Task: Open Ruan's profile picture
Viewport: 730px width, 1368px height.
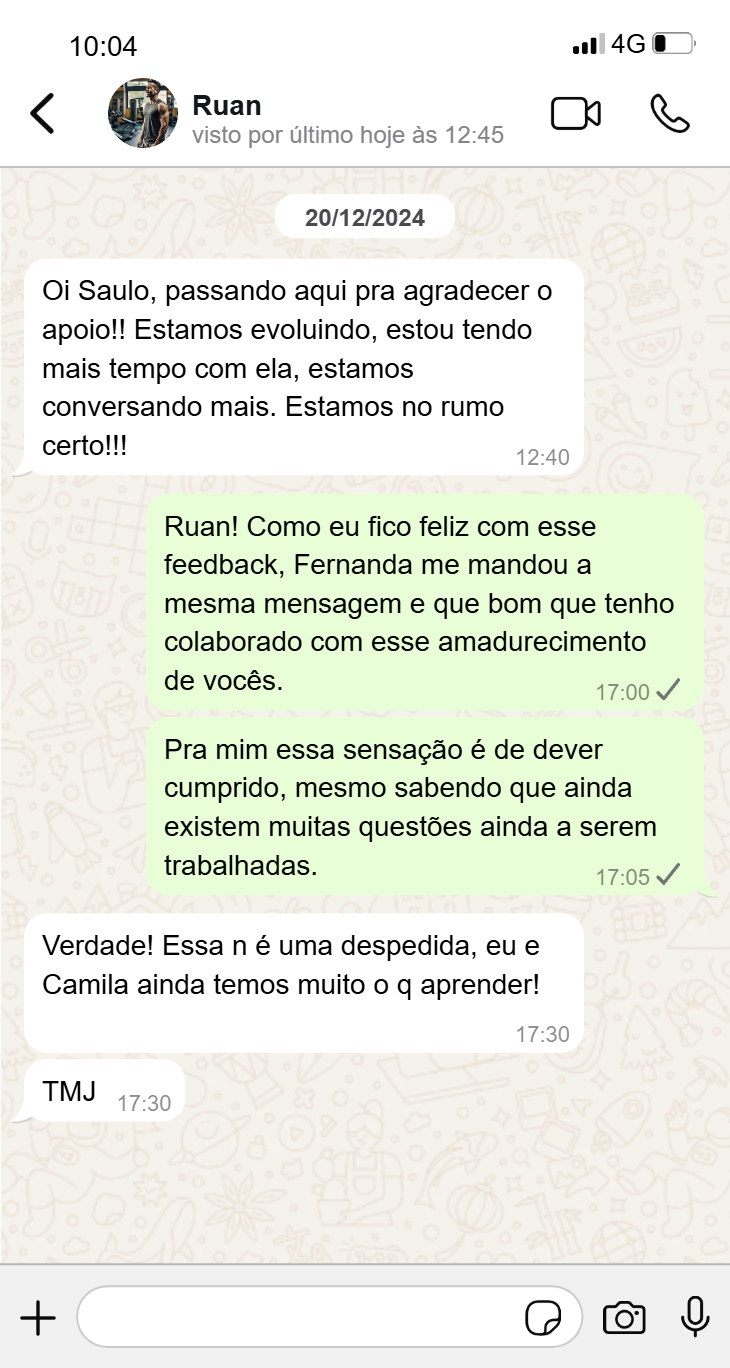Action: coord(143,114)
